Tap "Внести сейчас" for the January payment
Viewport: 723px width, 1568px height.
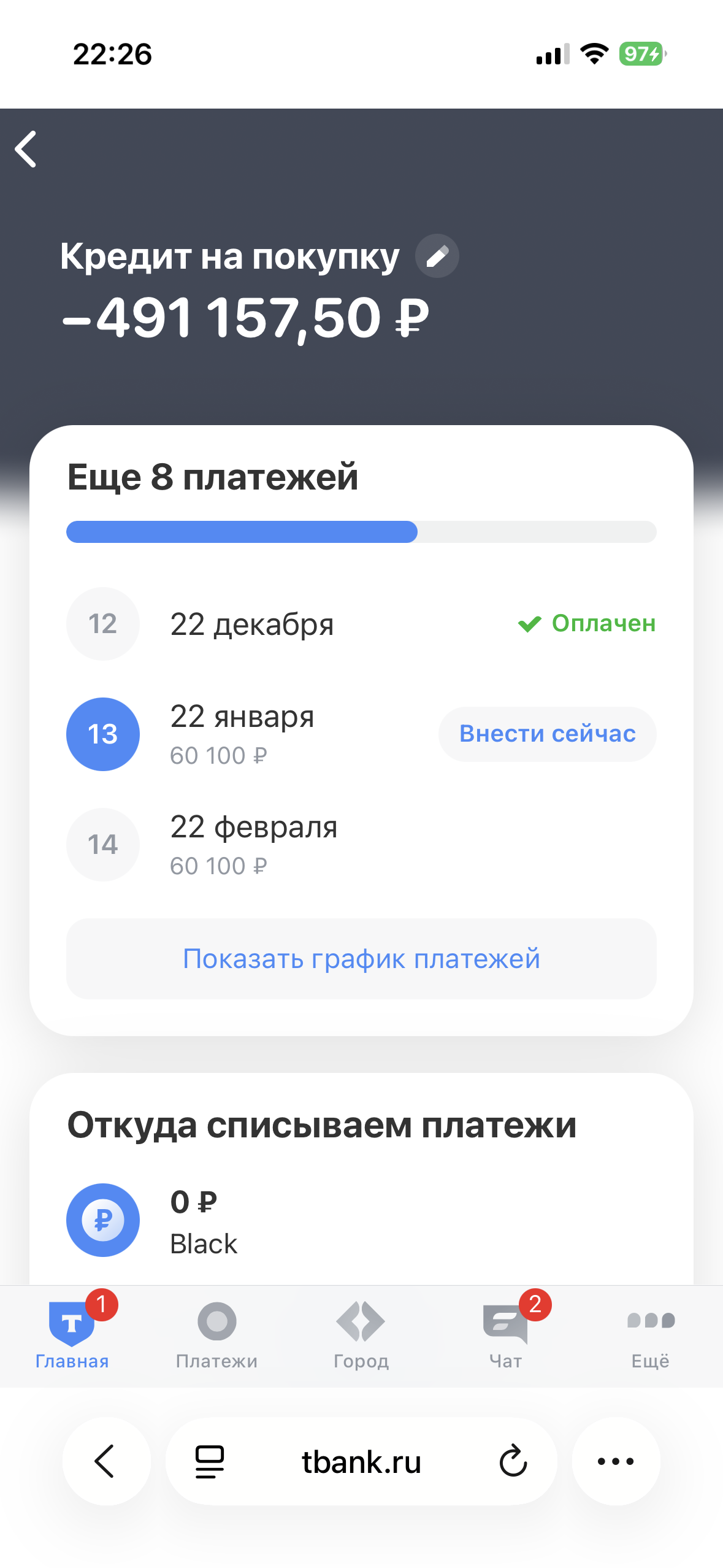(547, 734)
